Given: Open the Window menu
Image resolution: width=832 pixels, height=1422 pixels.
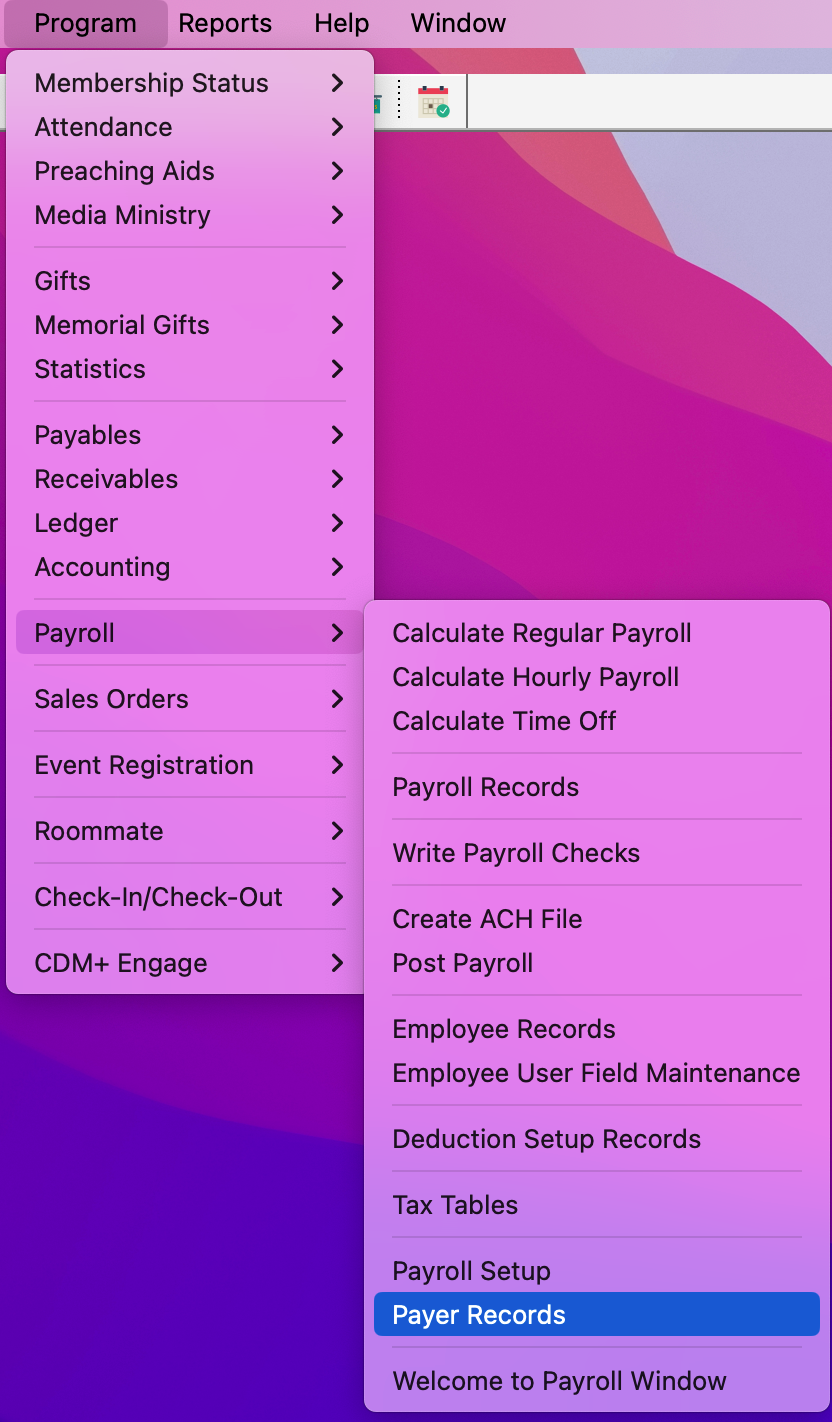Looking at the screenshot, I should (457, 23).
